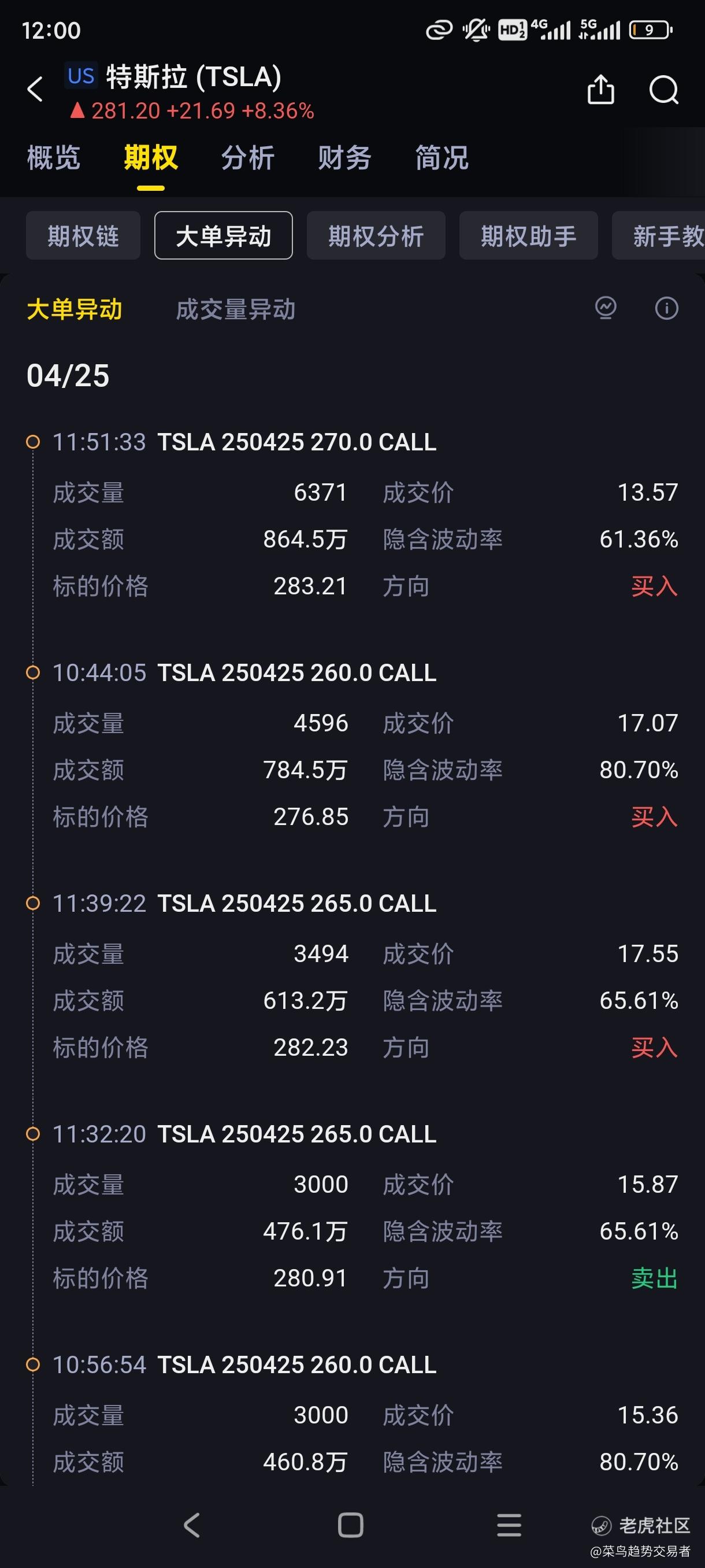
Task: Open the 11:51:33 TSLA 270.0 CALL order
Action: coord(353,514)
